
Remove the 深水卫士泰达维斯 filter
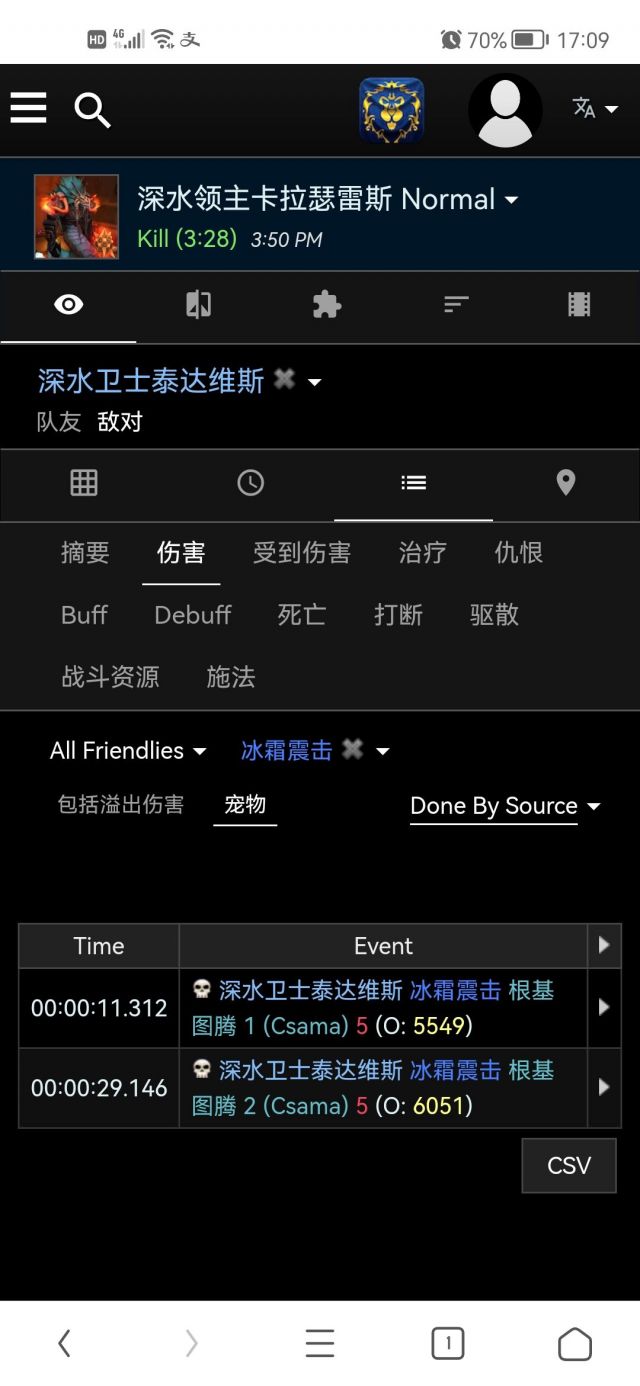tap(285, 380)
